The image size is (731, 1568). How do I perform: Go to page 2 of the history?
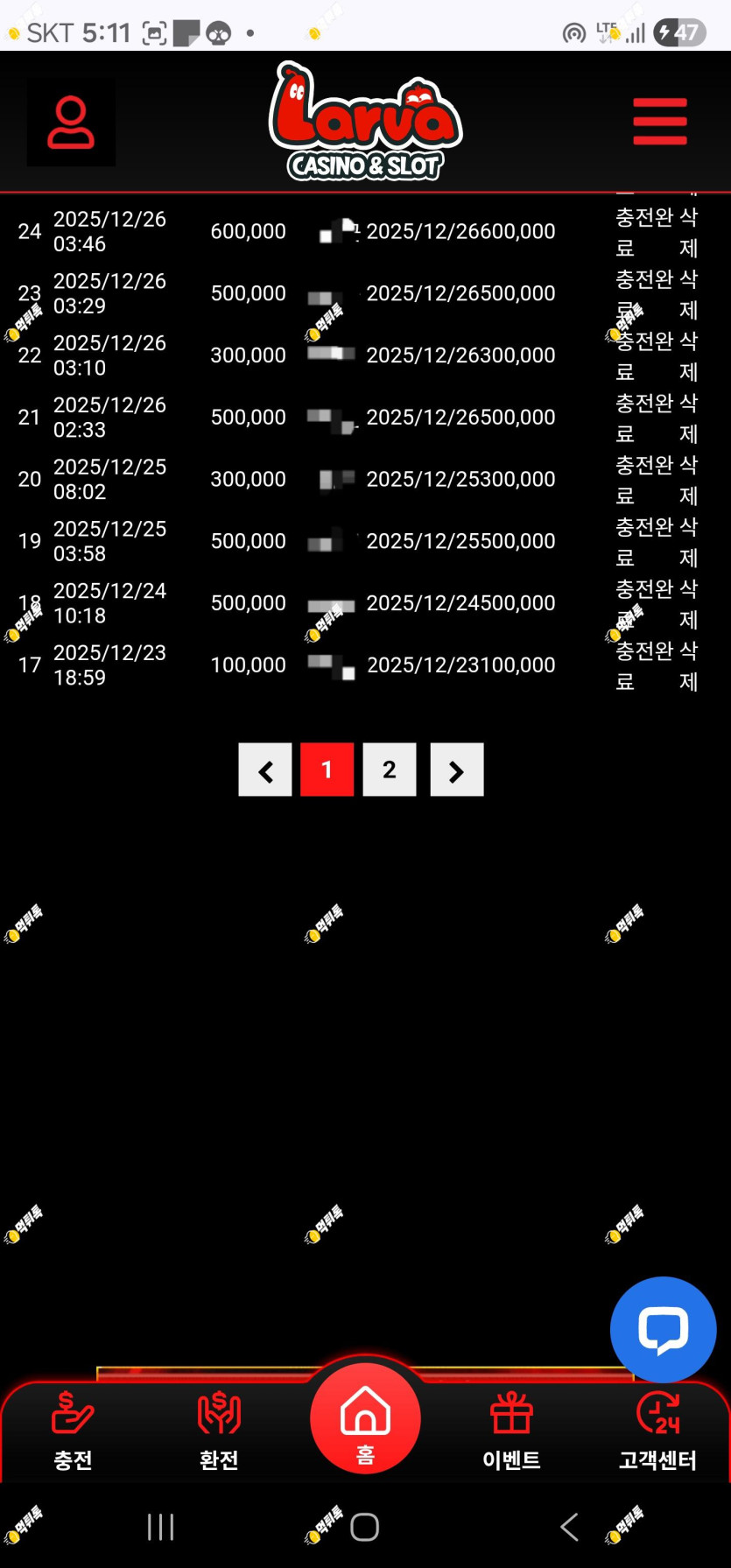pyautogui.click(x=390, y=770)
